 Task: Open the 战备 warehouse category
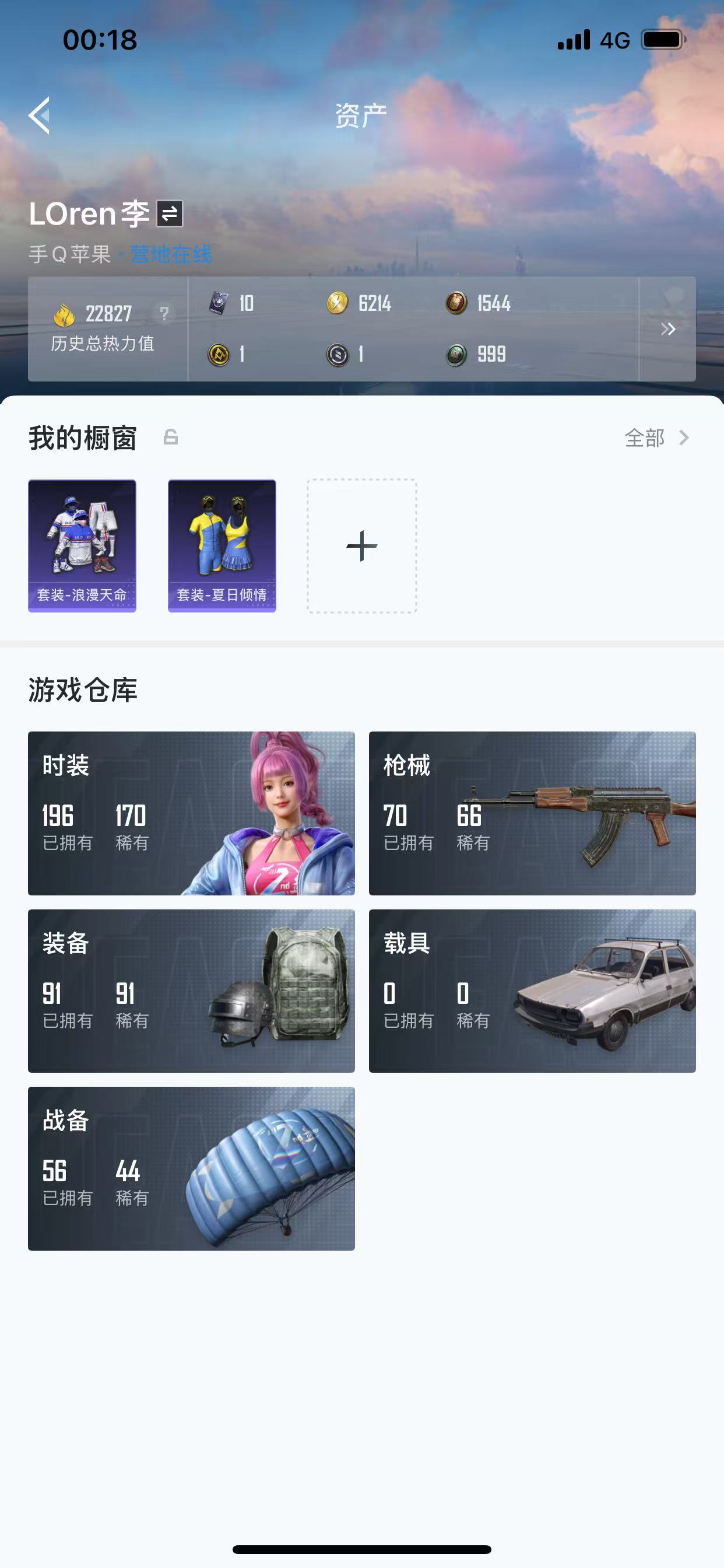point(192,1168)
